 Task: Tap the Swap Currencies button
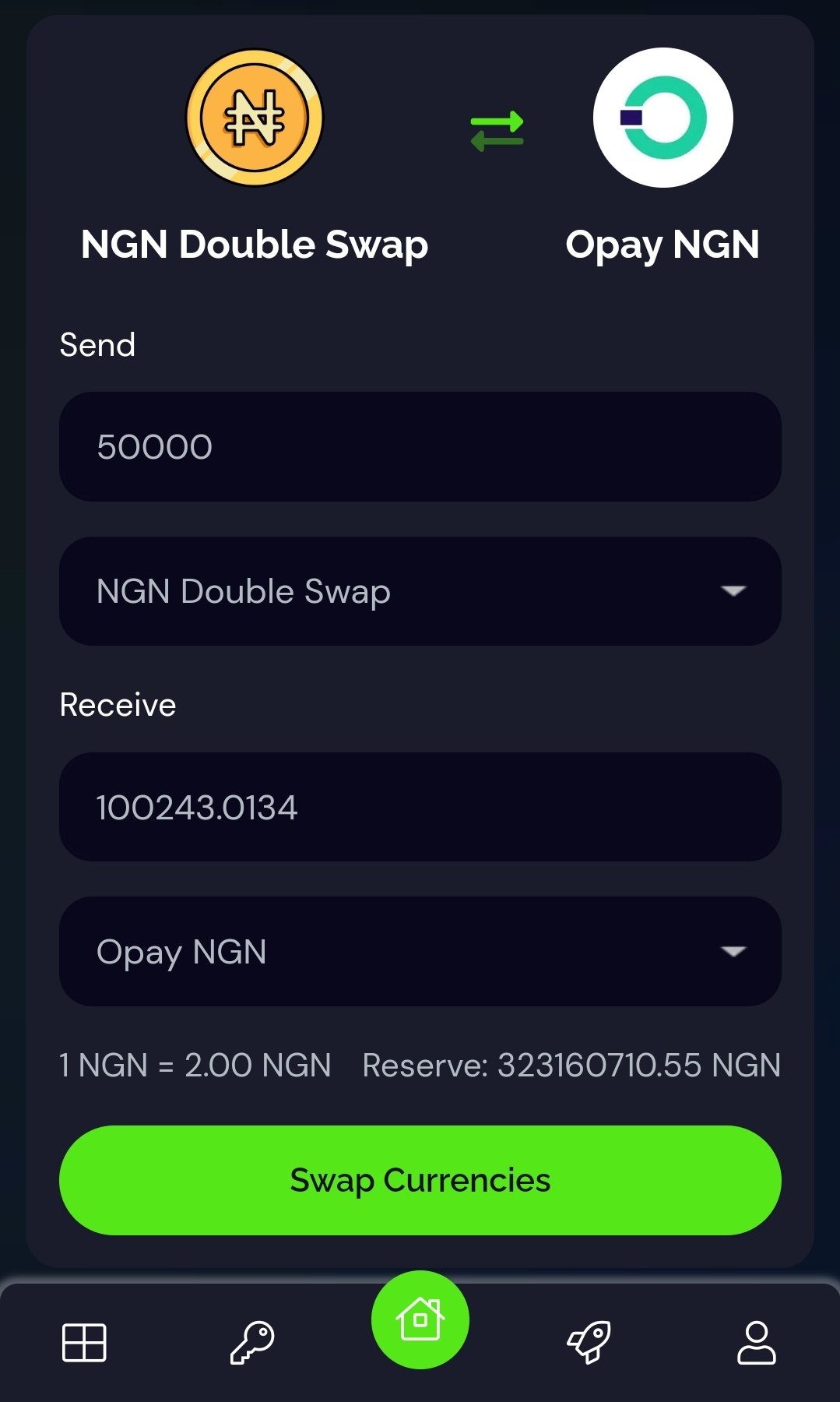(420, 1180)
